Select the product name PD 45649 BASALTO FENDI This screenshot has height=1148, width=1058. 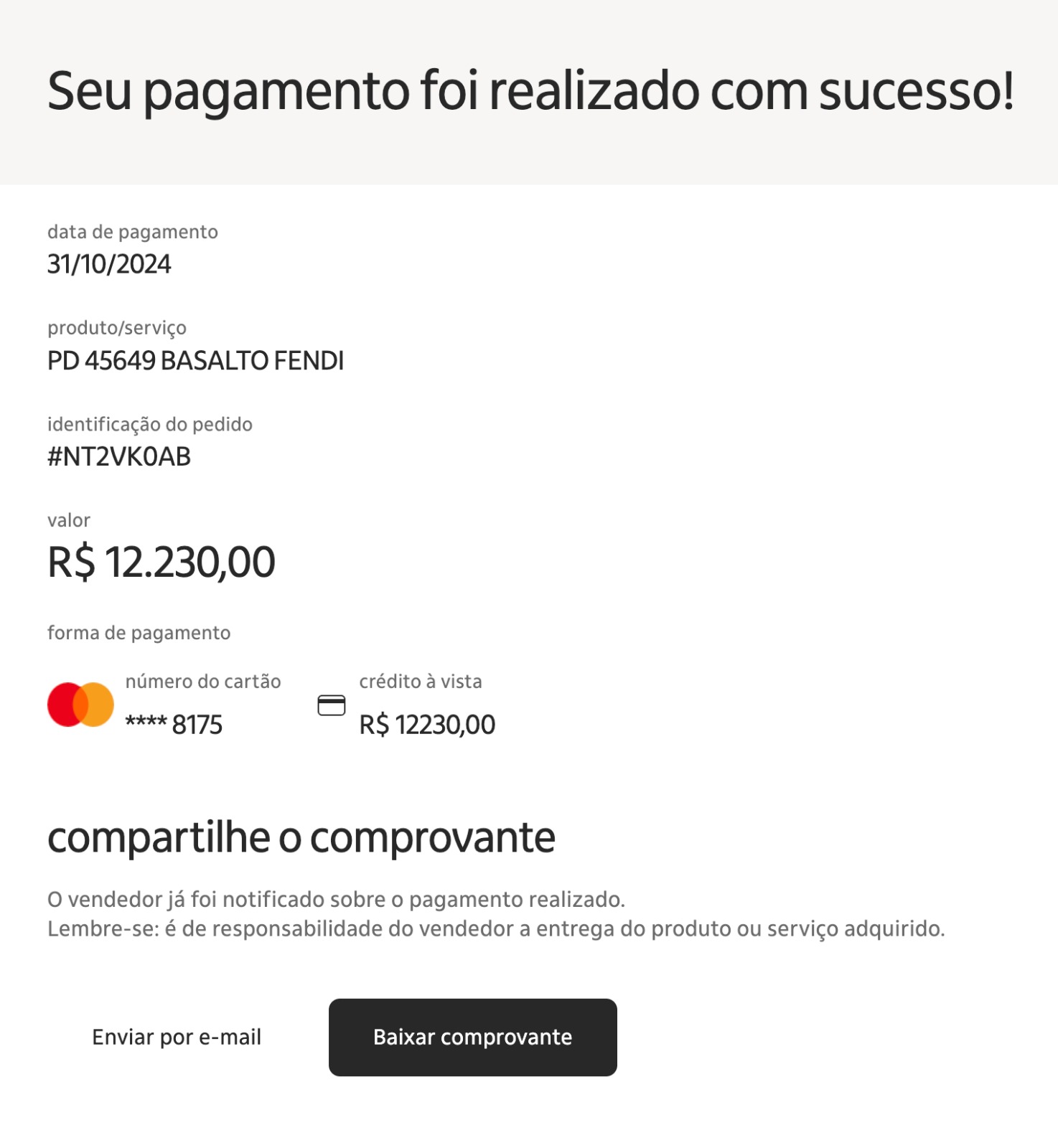pyautogui.click(x=196, y=361)
